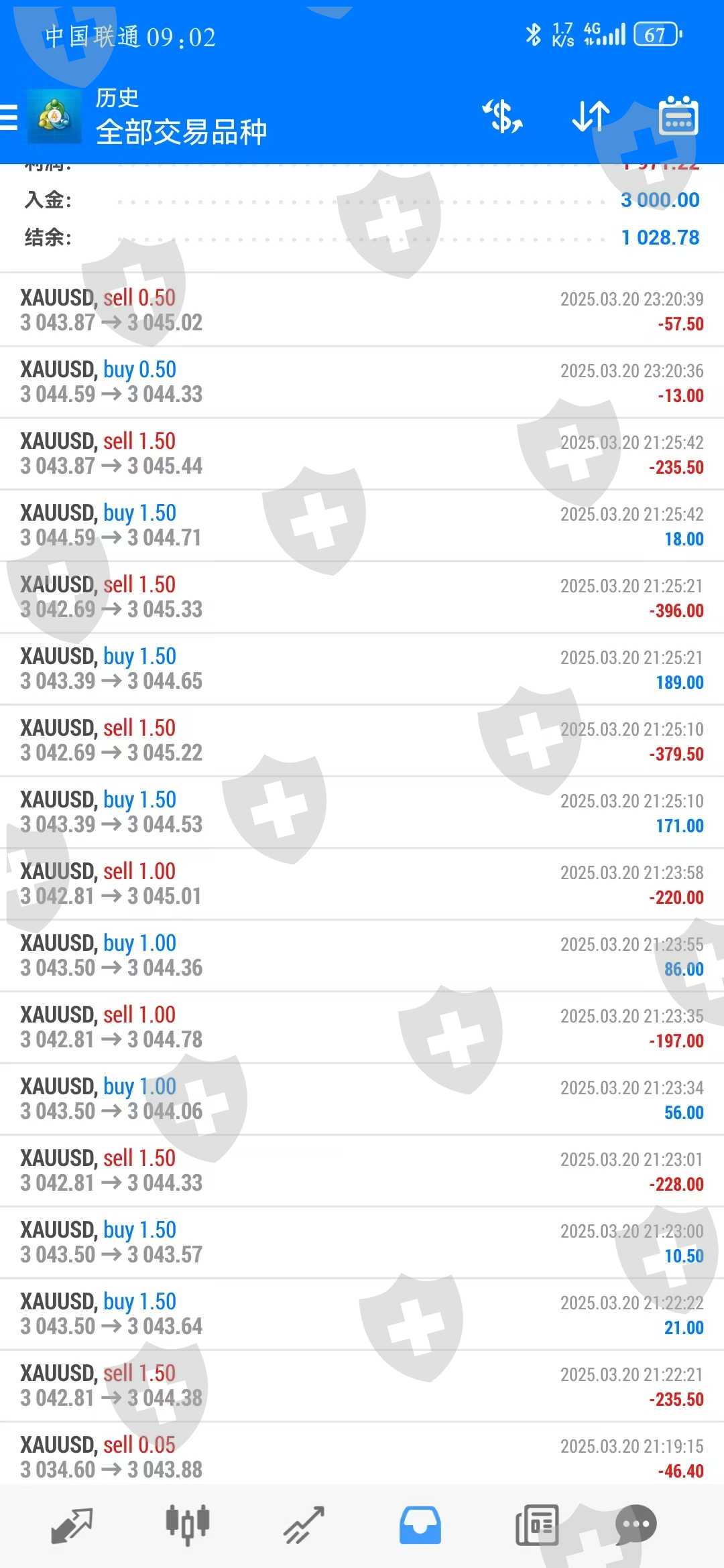Viewport: 724px width, 1568px height.
Task: View the sell 1.50 trade with -396.00 loss
Action: click(362, 597)
